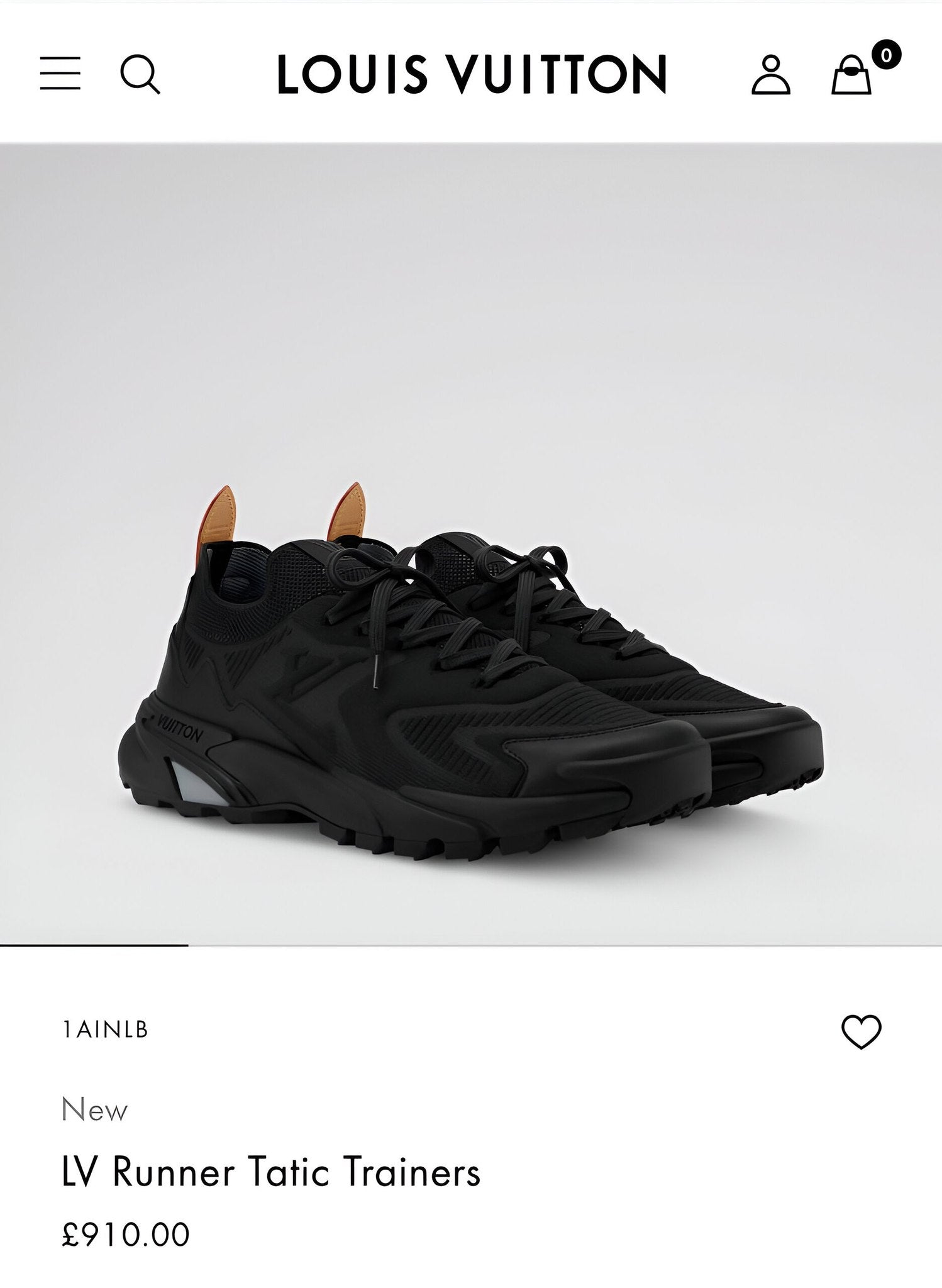Open the search magnifier
This screenshot has width=942, height=1288.
pyautogui.click(x=140, y=74)
